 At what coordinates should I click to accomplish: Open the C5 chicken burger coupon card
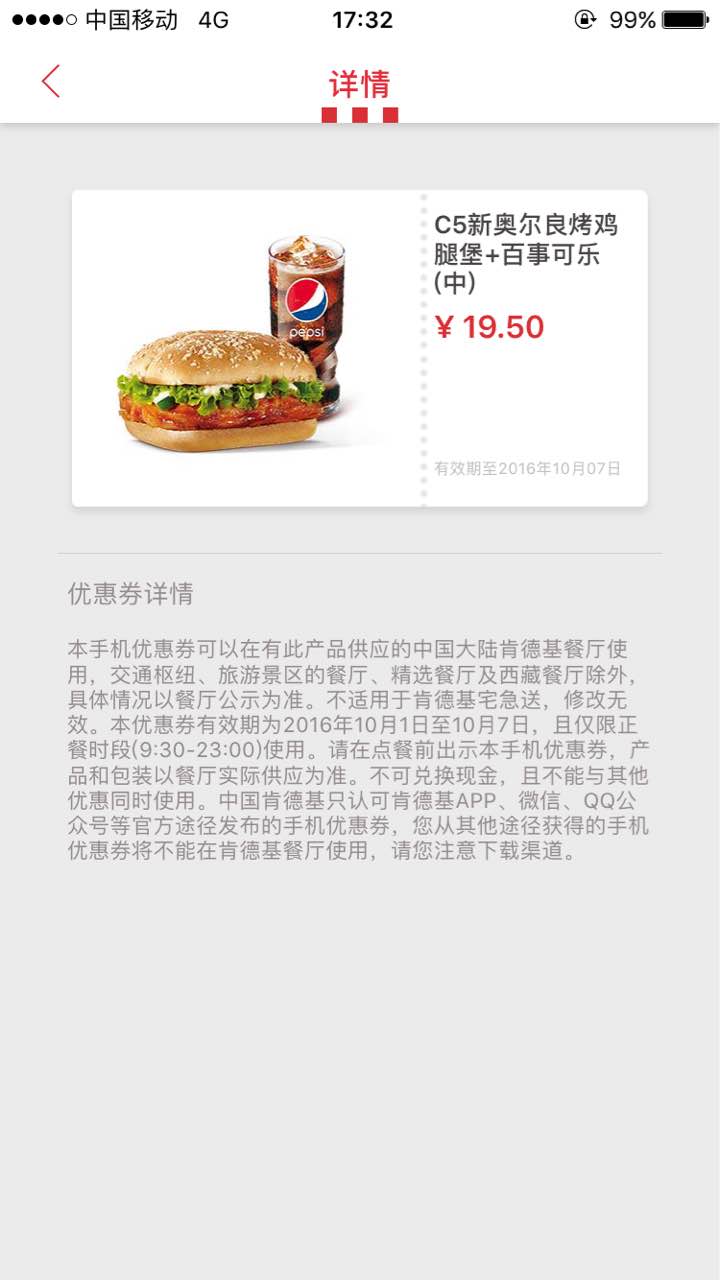coord(359,348)
